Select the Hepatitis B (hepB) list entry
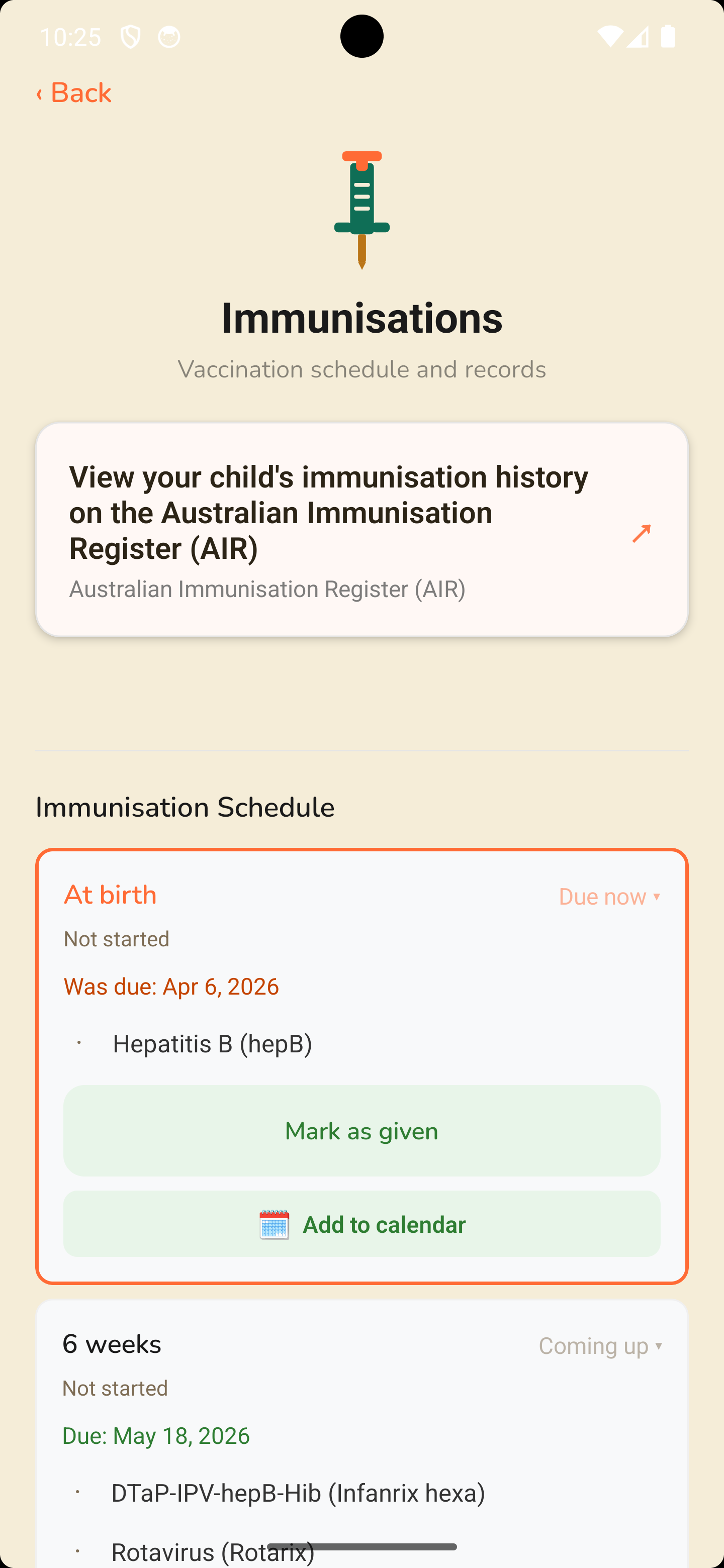Screen dimensions: 724x1568 214,1043
